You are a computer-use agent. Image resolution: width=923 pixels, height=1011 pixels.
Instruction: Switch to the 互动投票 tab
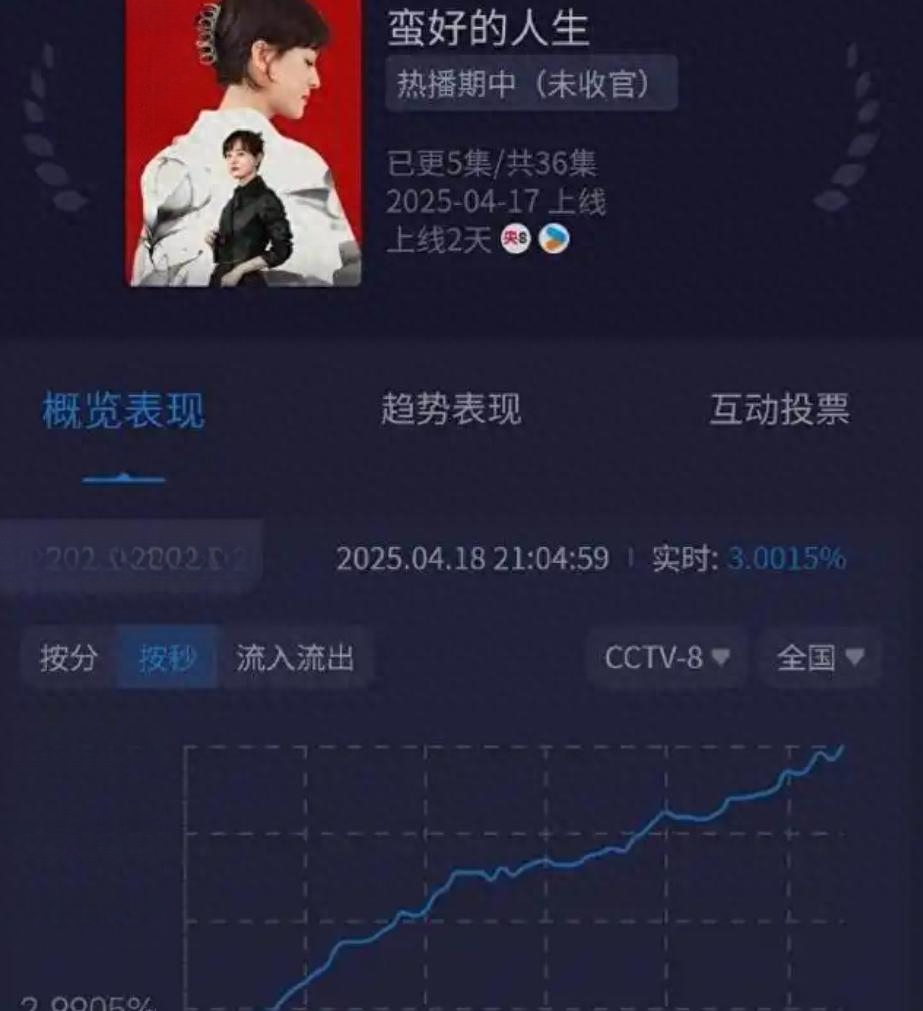click(779, 409)
